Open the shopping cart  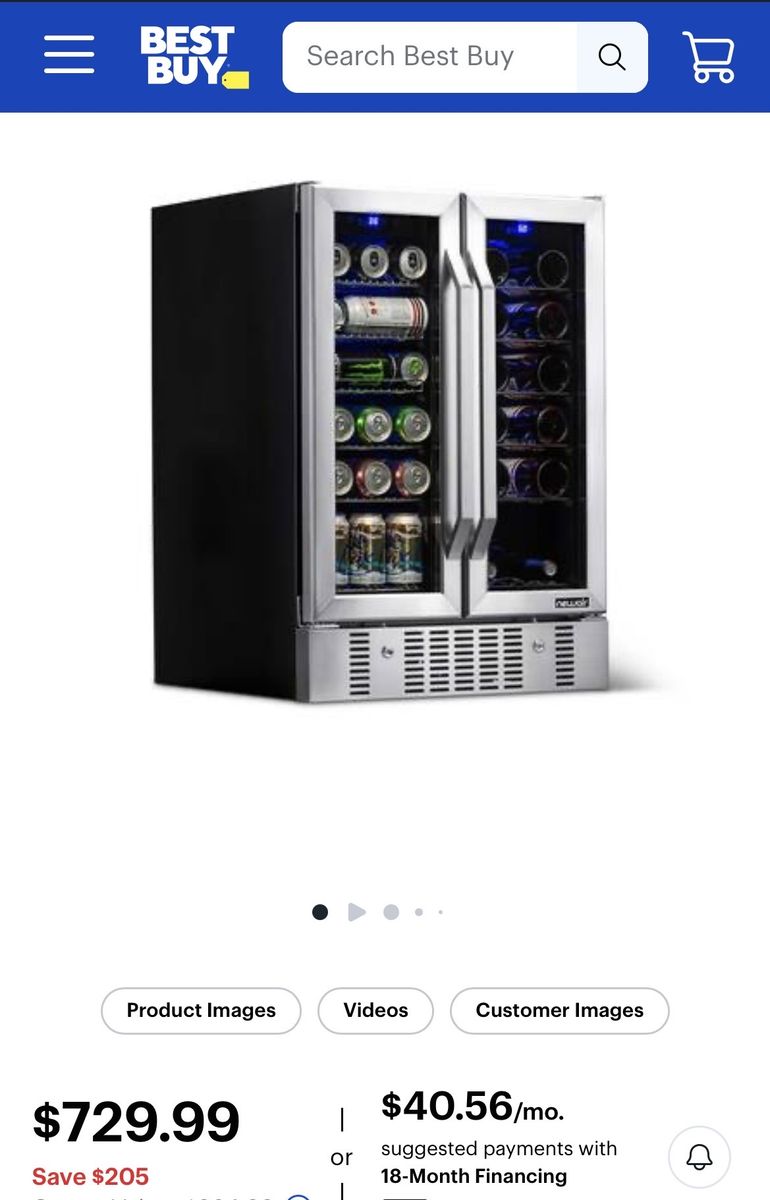tap(709, 57)
